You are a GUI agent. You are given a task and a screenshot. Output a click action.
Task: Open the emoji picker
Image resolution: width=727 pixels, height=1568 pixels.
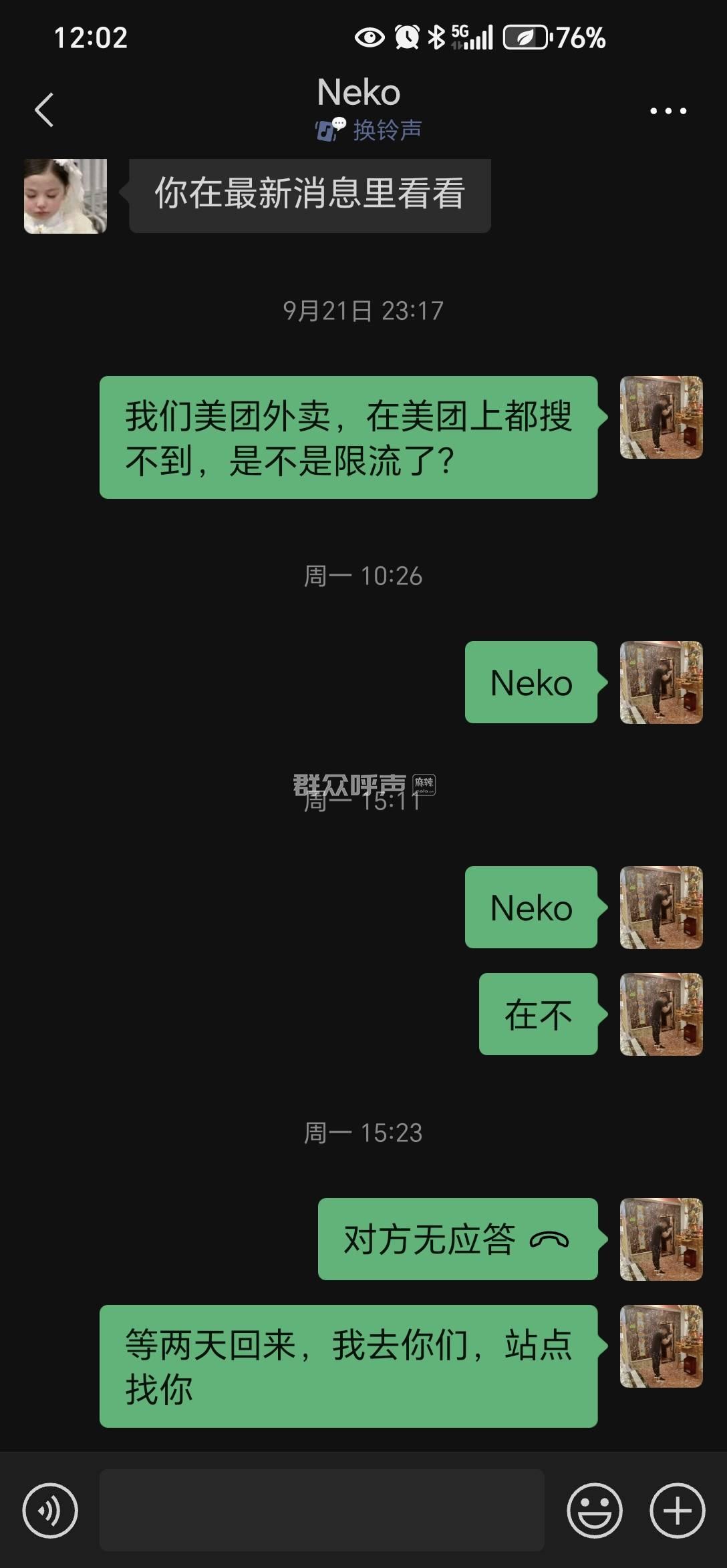click(594, 1510)
